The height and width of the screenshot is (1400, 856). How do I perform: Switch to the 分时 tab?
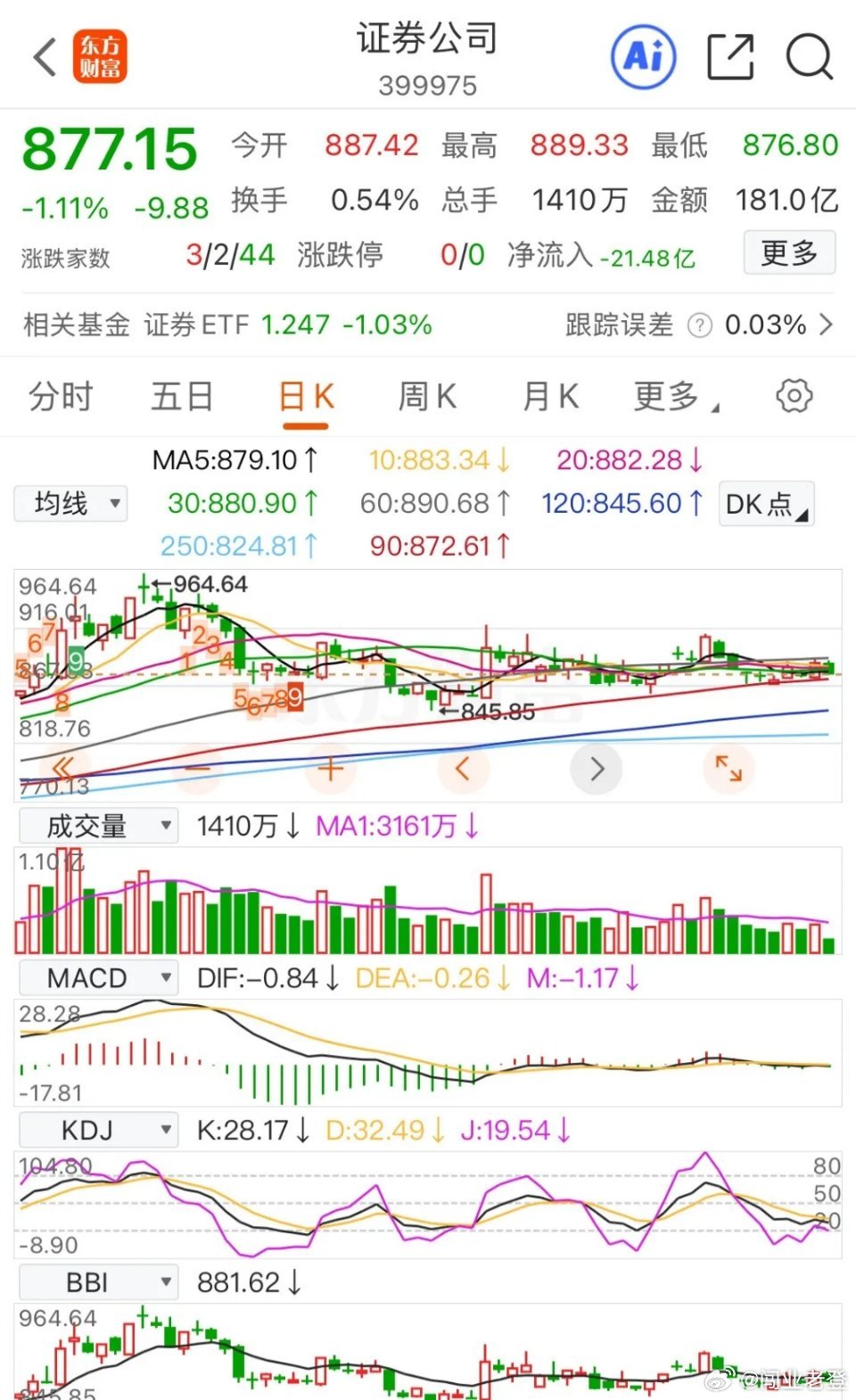tap(61, 396)
